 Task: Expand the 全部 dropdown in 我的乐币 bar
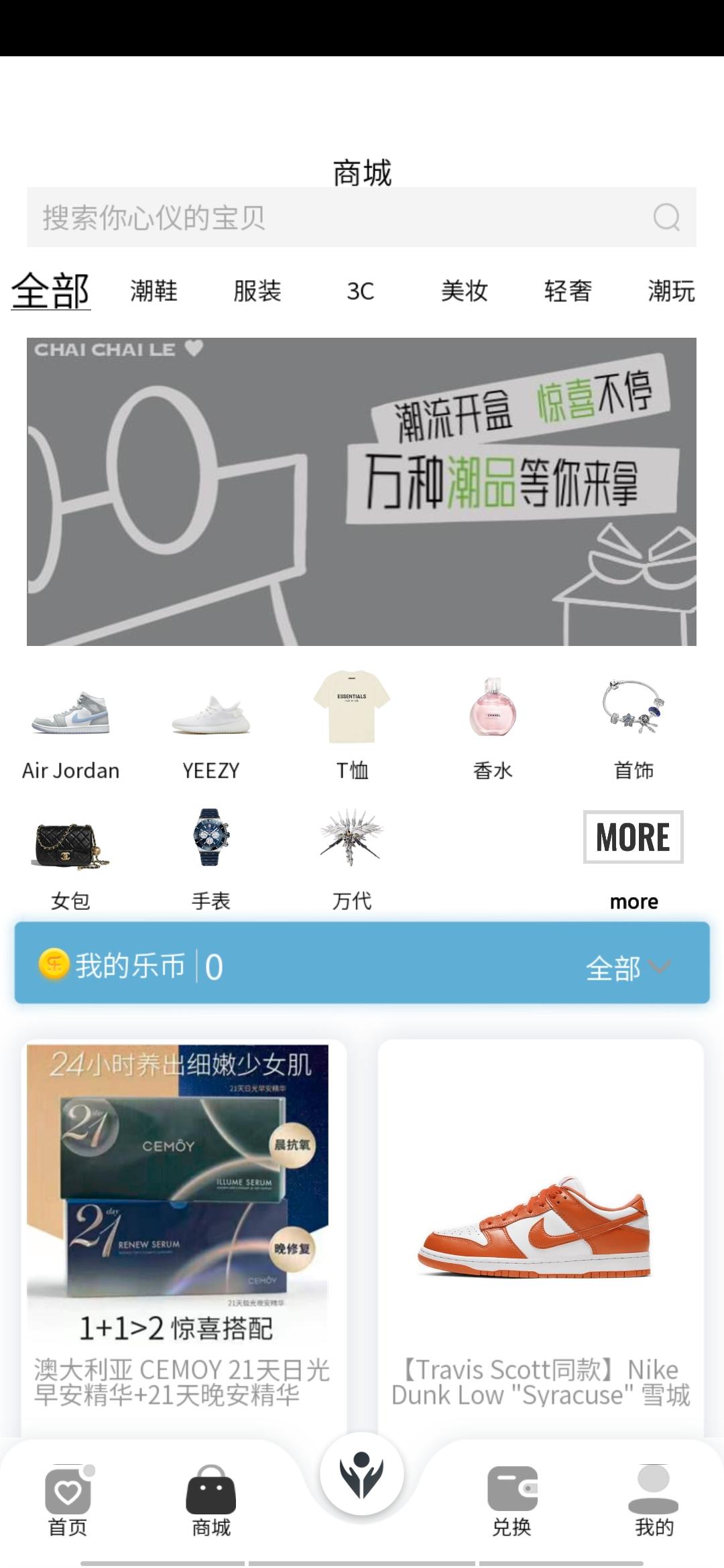click(x=627, y=968)
